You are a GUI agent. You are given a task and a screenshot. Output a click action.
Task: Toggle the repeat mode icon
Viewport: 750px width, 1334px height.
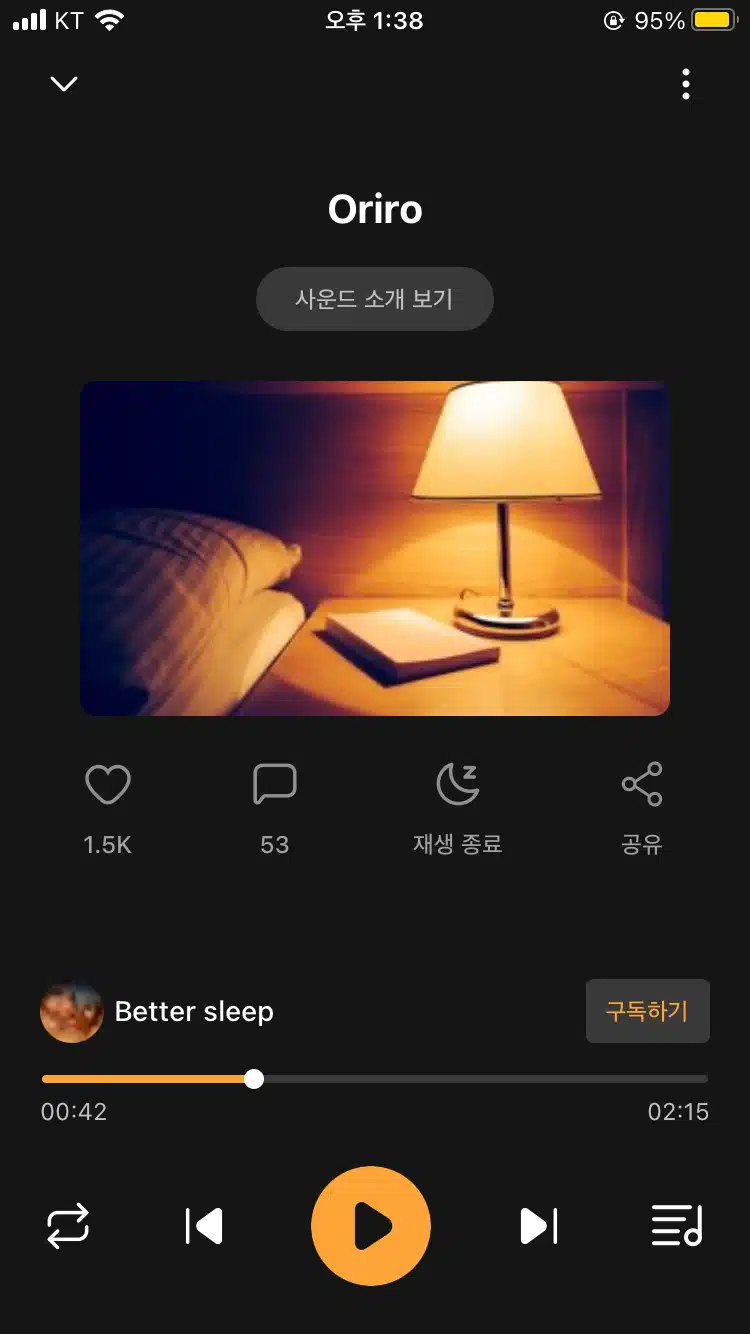(x=68, y=1226)
